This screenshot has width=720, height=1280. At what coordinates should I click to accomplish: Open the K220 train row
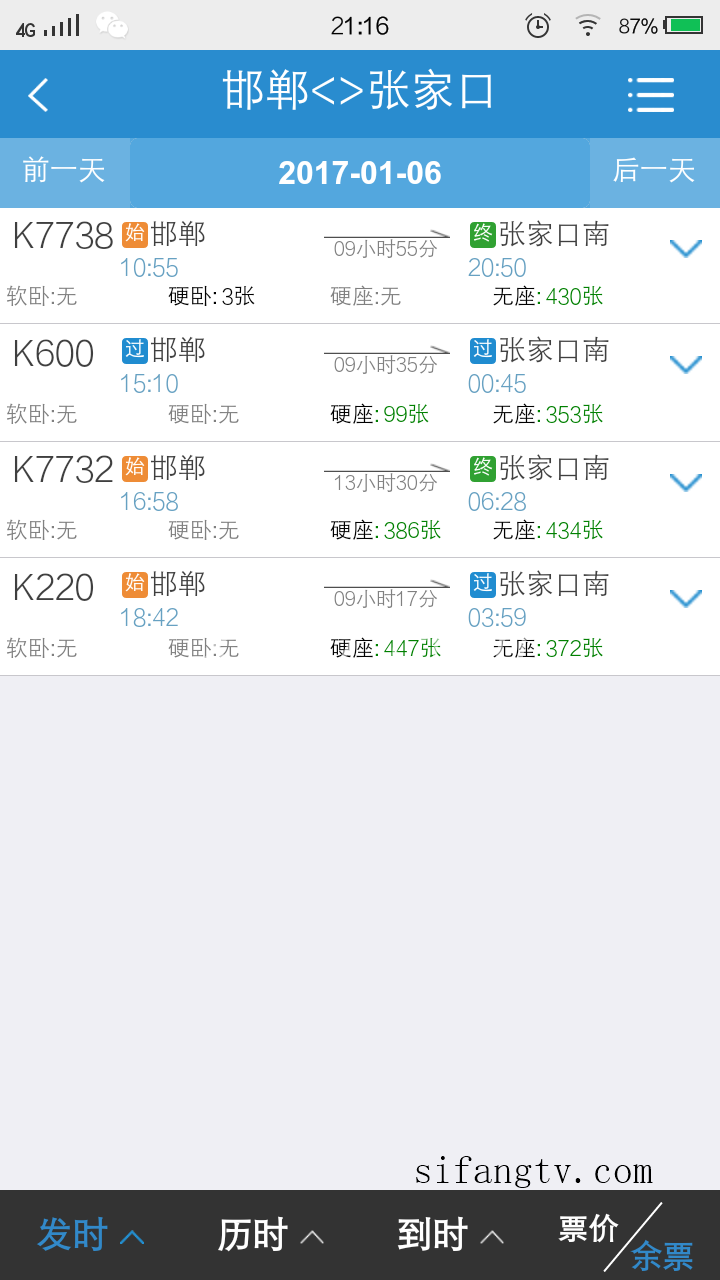coord(360,617)
